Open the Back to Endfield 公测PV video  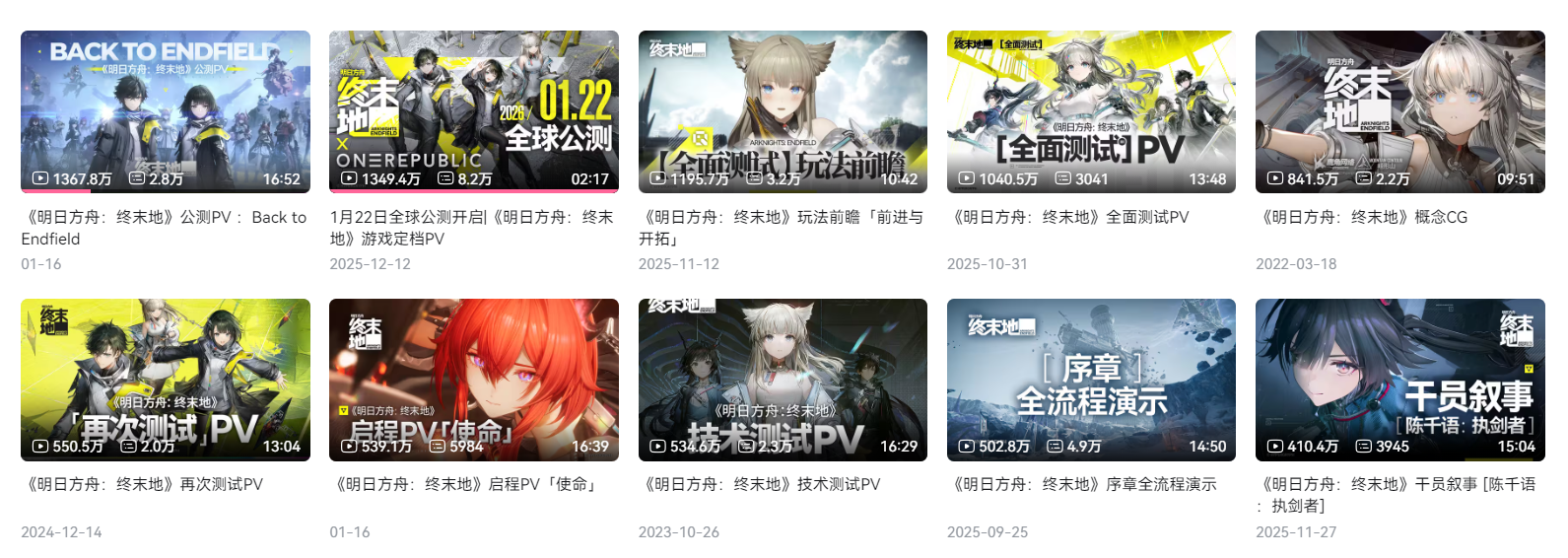coord(166,110)
